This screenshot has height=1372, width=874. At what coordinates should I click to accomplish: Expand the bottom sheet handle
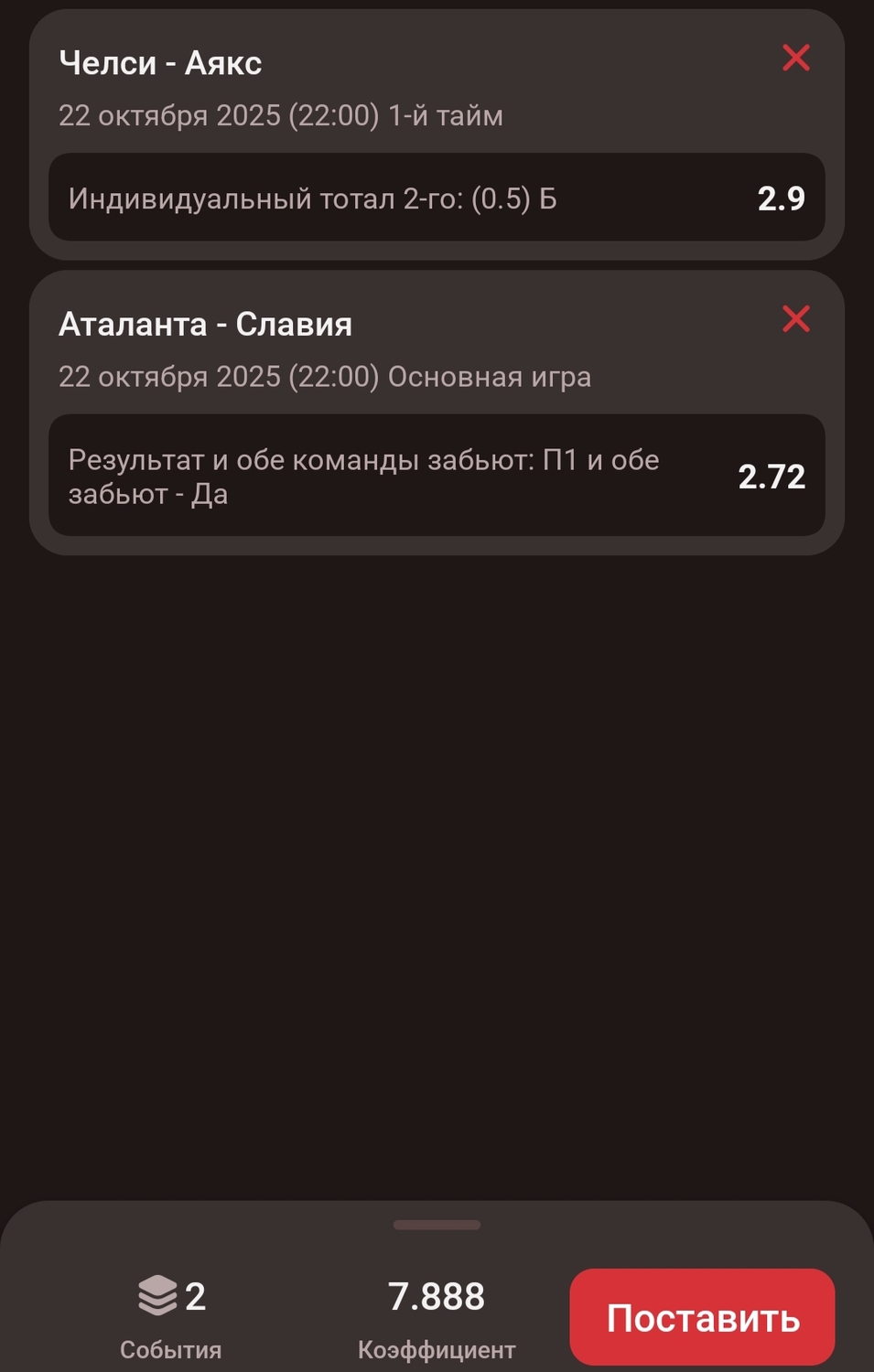pos(437,1225)
